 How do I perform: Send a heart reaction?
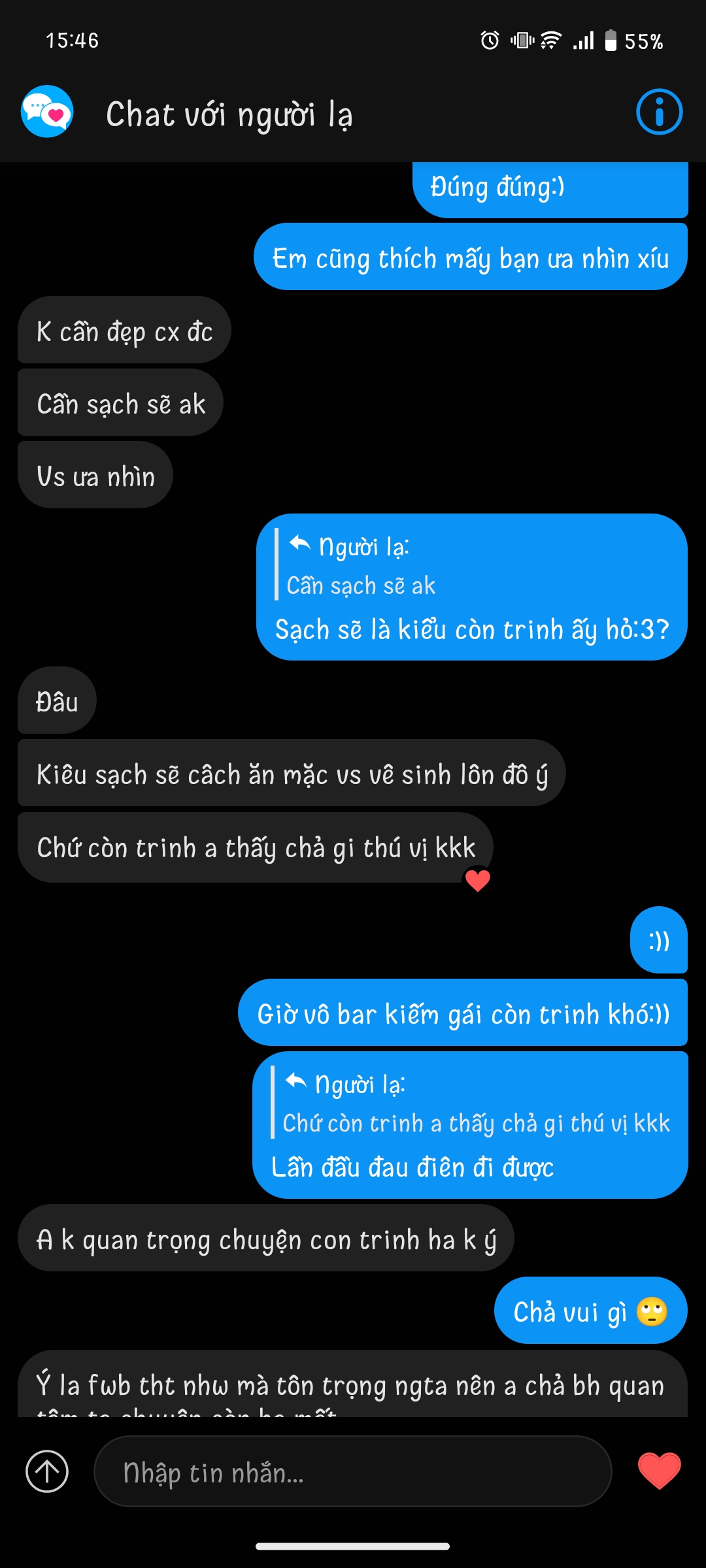pos(659,1470)
